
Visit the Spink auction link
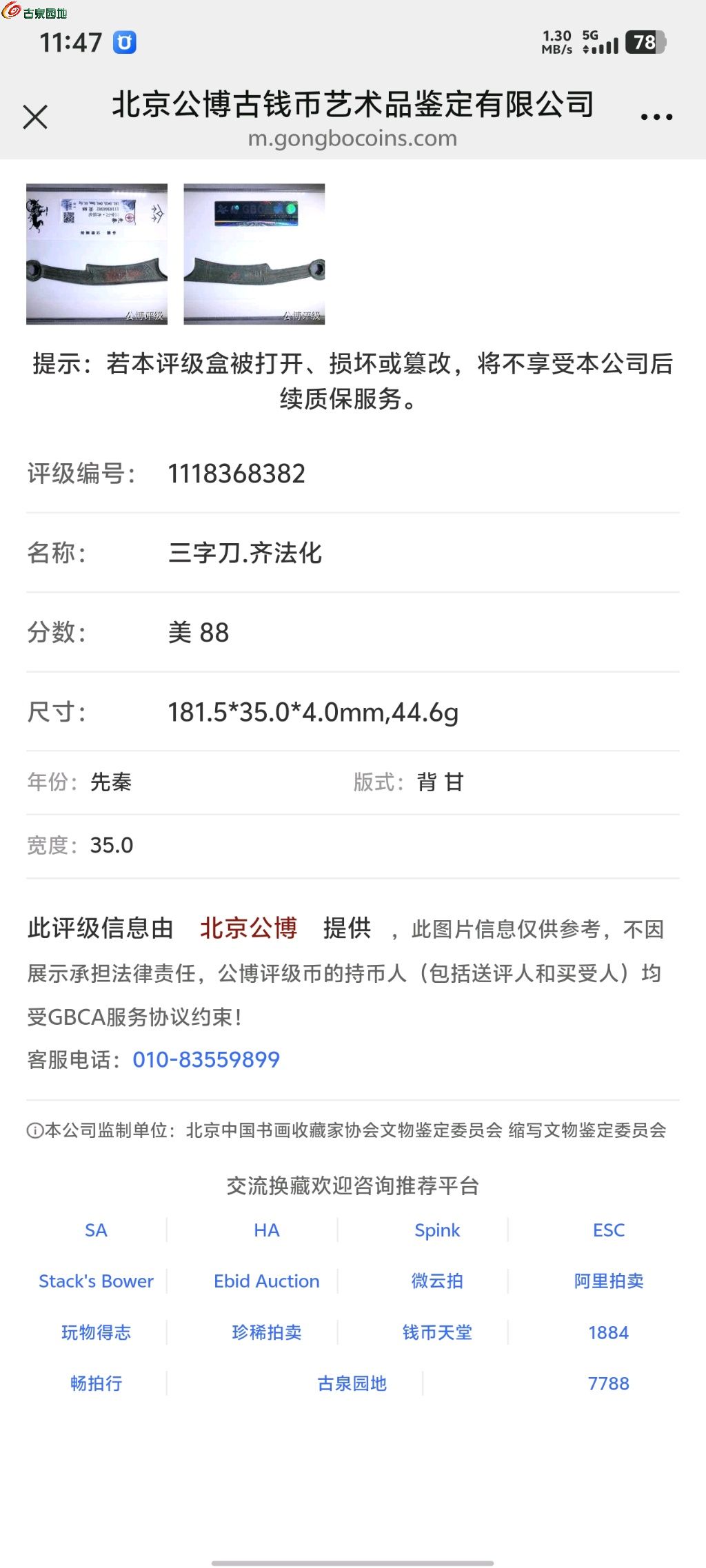pyautogui.click(x=437, y=1230)
